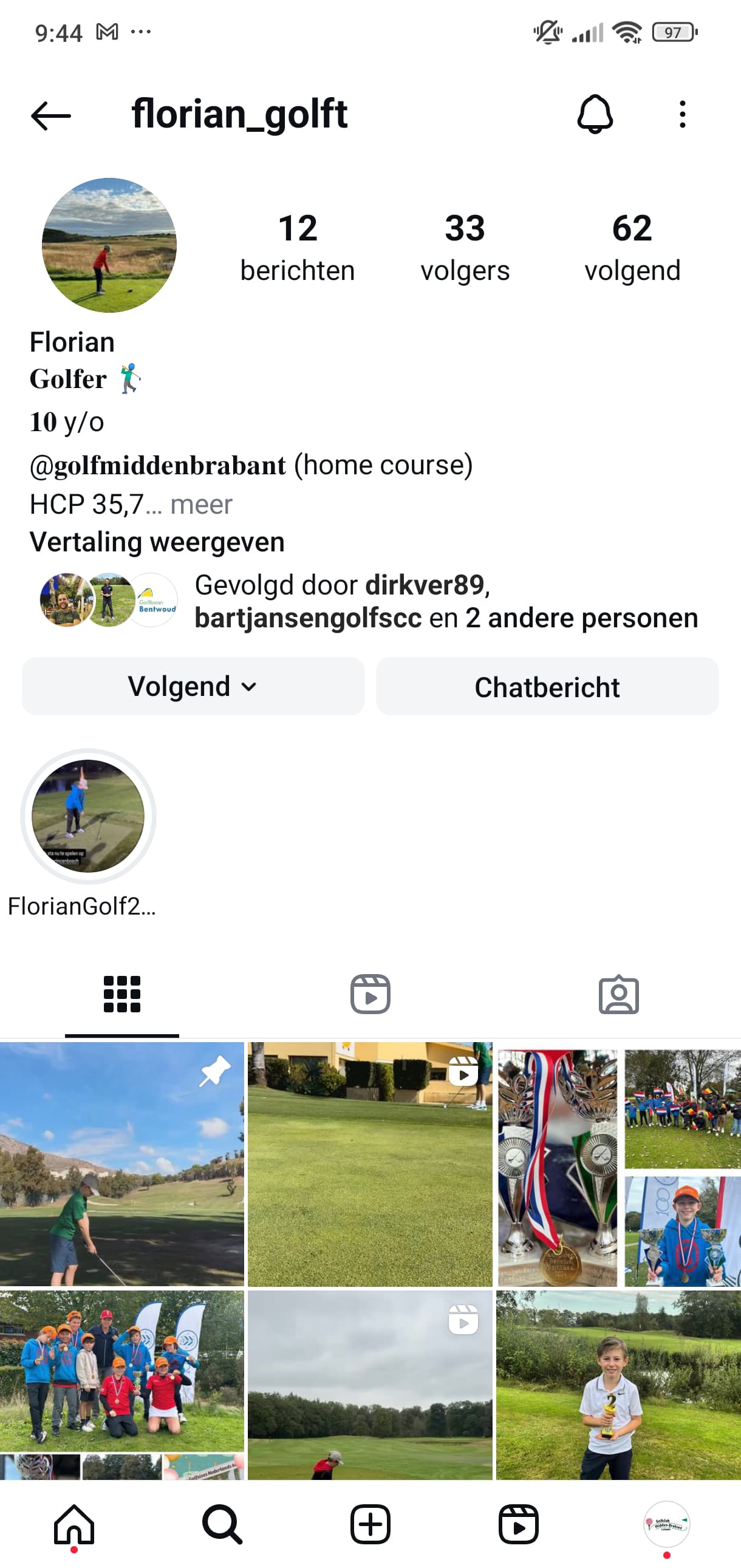View the 33 volgers list
This screenshot has height=1568, width=741.
click(x=465, y=247)
